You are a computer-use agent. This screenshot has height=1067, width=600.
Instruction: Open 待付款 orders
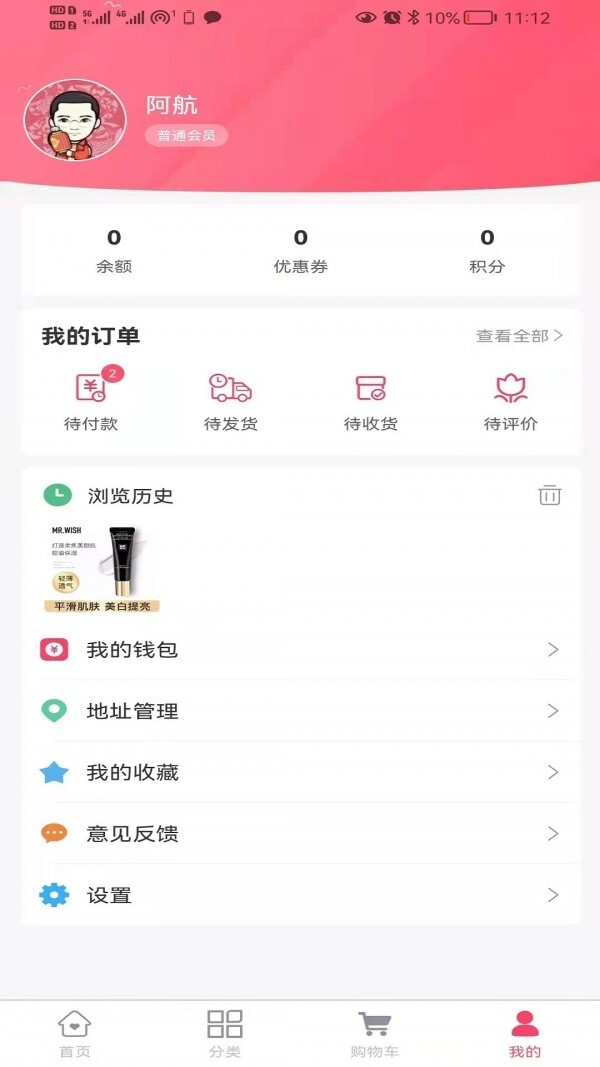(x=91, y=401)
